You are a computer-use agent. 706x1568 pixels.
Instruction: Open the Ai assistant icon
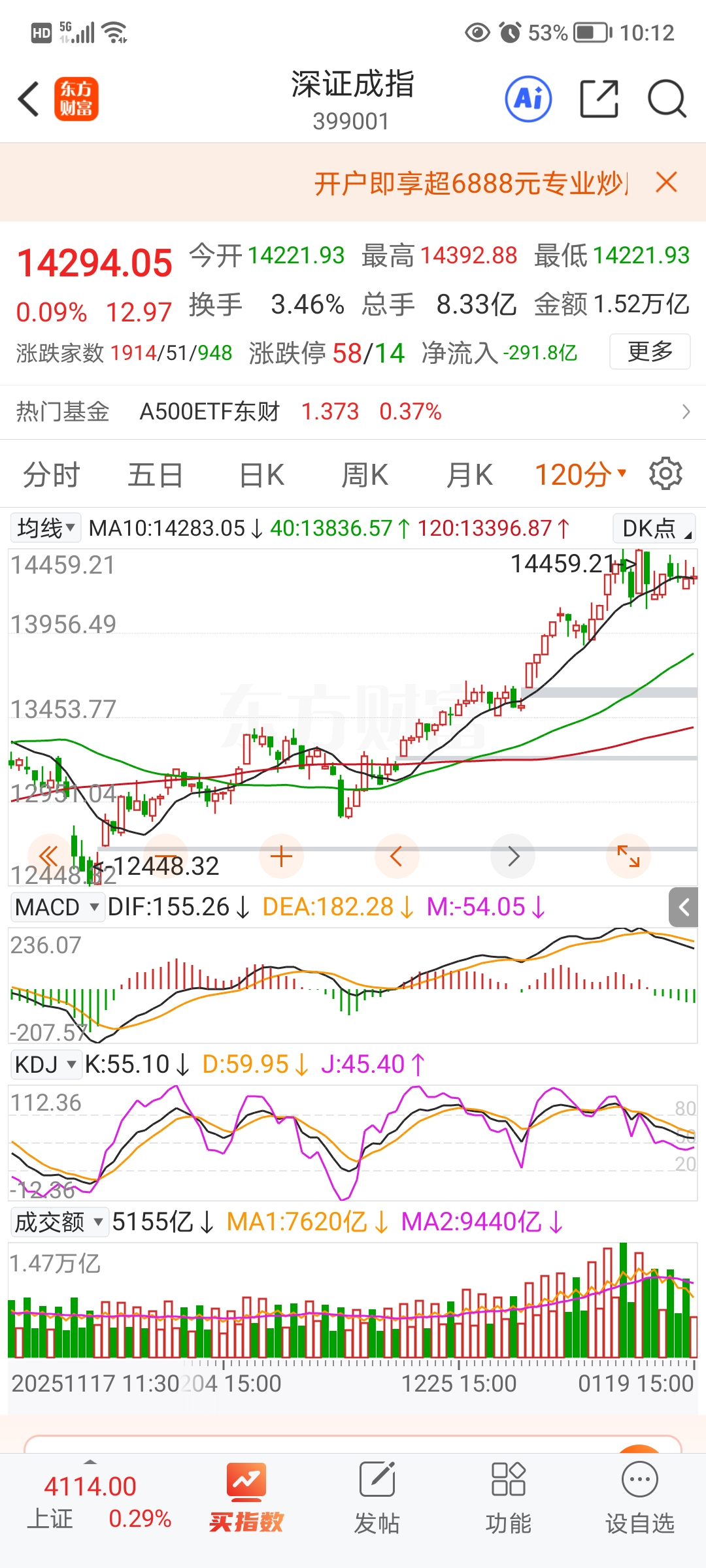[x=528, y=99]
